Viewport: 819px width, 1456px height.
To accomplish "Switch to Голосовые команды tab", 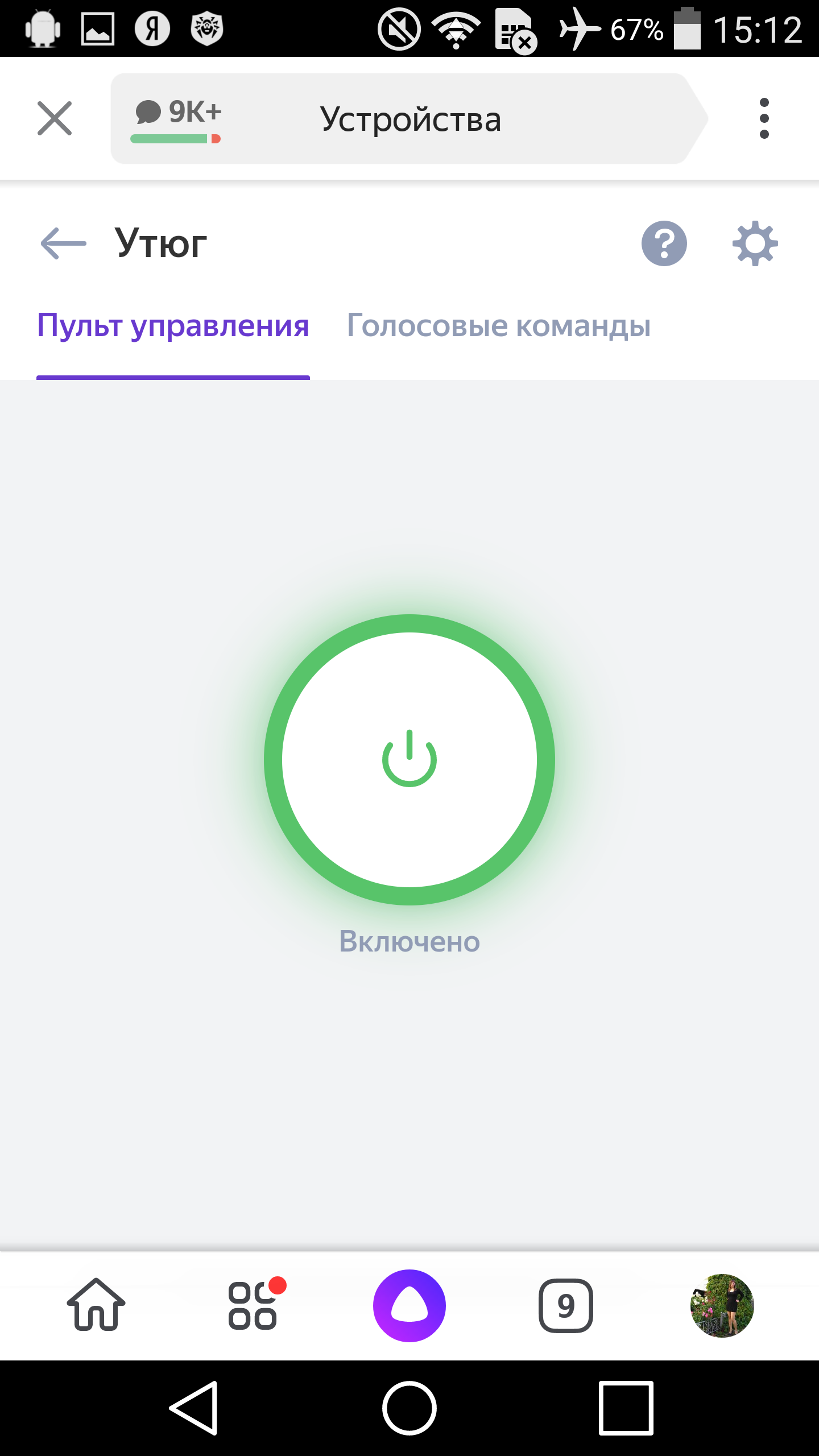I will click(x=498, y=326).
